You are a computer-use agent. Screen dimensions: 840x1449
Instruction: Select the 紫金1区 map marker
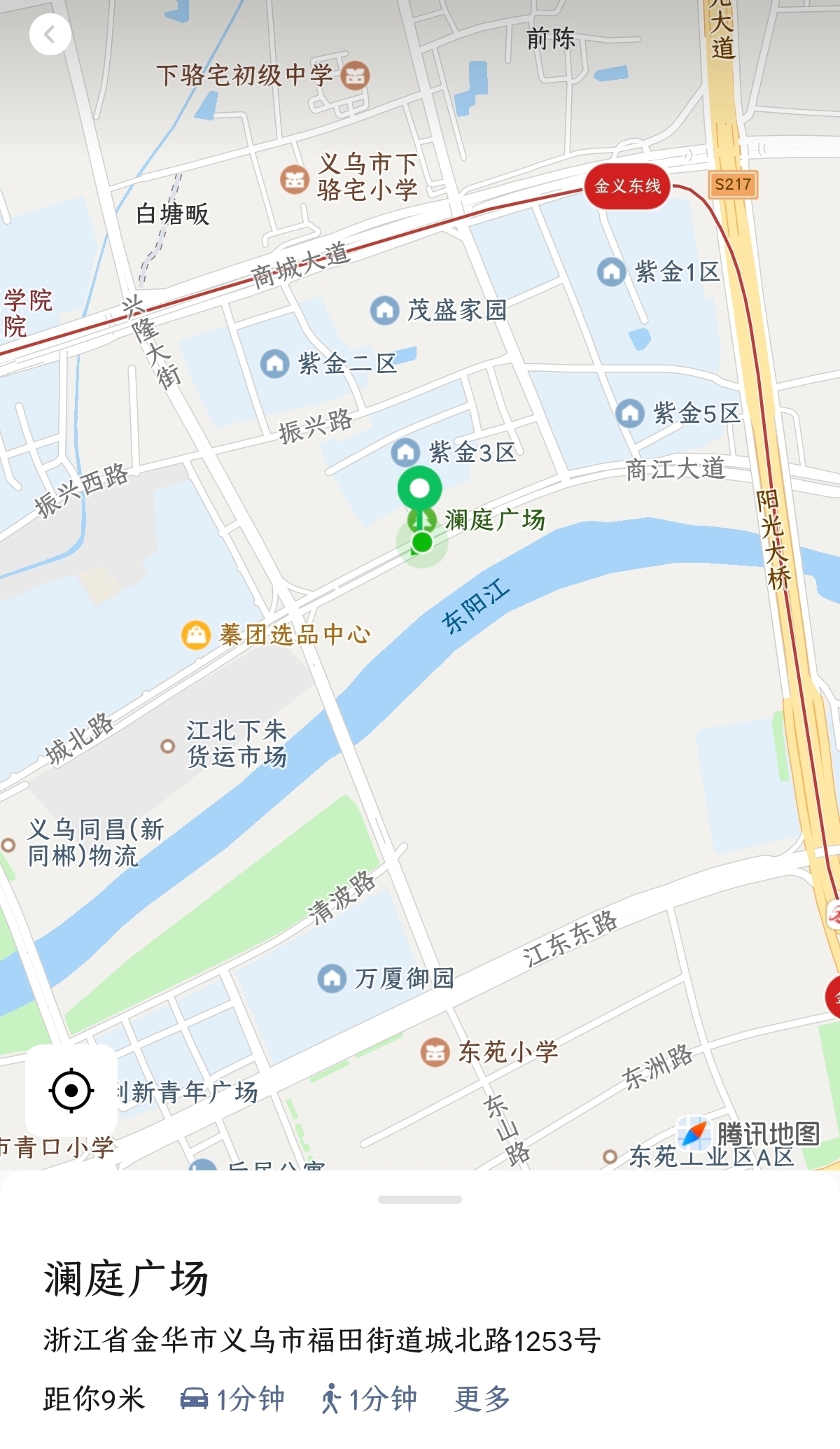click(611, 272)
